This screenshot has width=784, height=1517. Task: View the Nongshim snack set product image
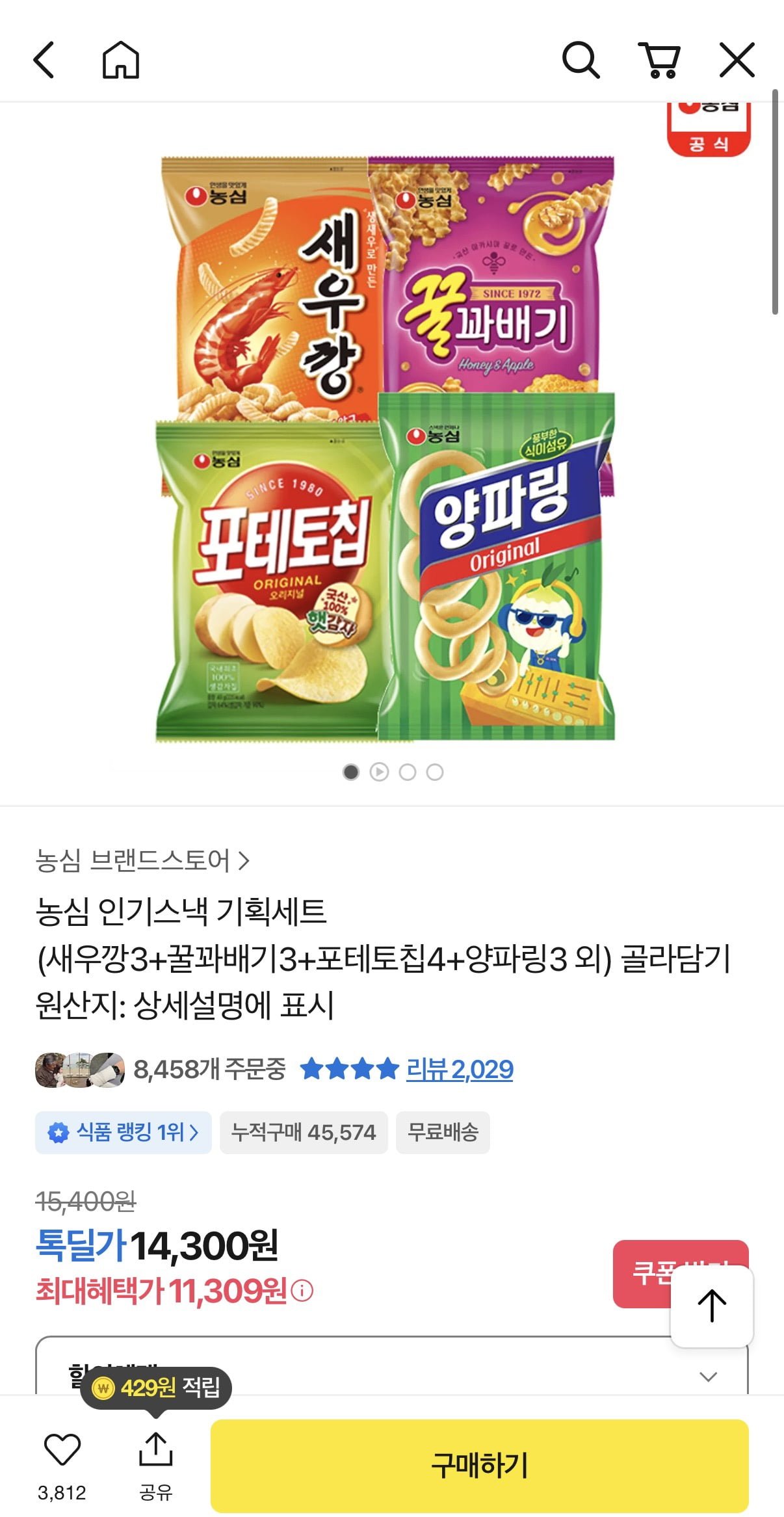[386, 449]
